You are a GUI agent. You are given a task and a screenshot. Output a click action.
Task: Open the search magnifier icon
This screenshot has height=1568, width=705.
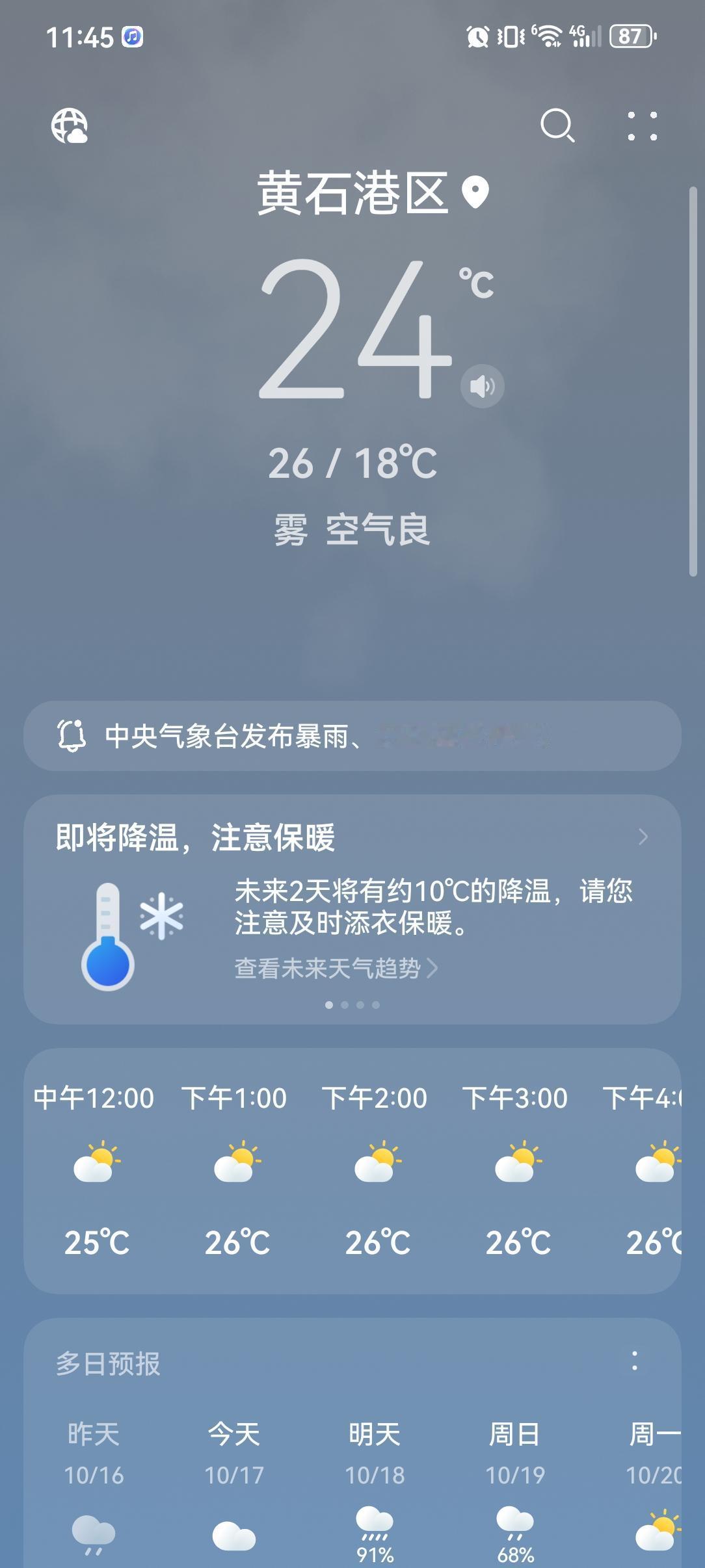[x=557, y=125]
